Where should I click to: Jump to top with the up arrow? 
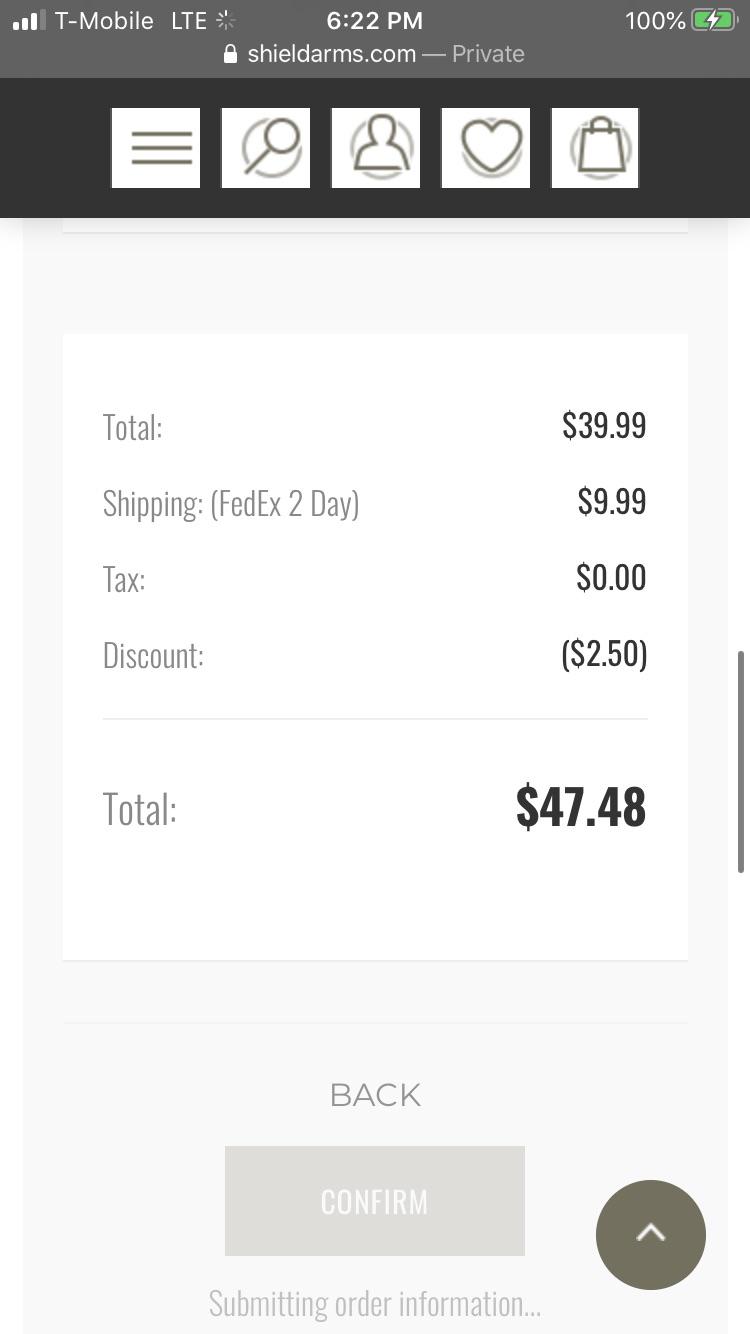click(x=651, y=1234)
